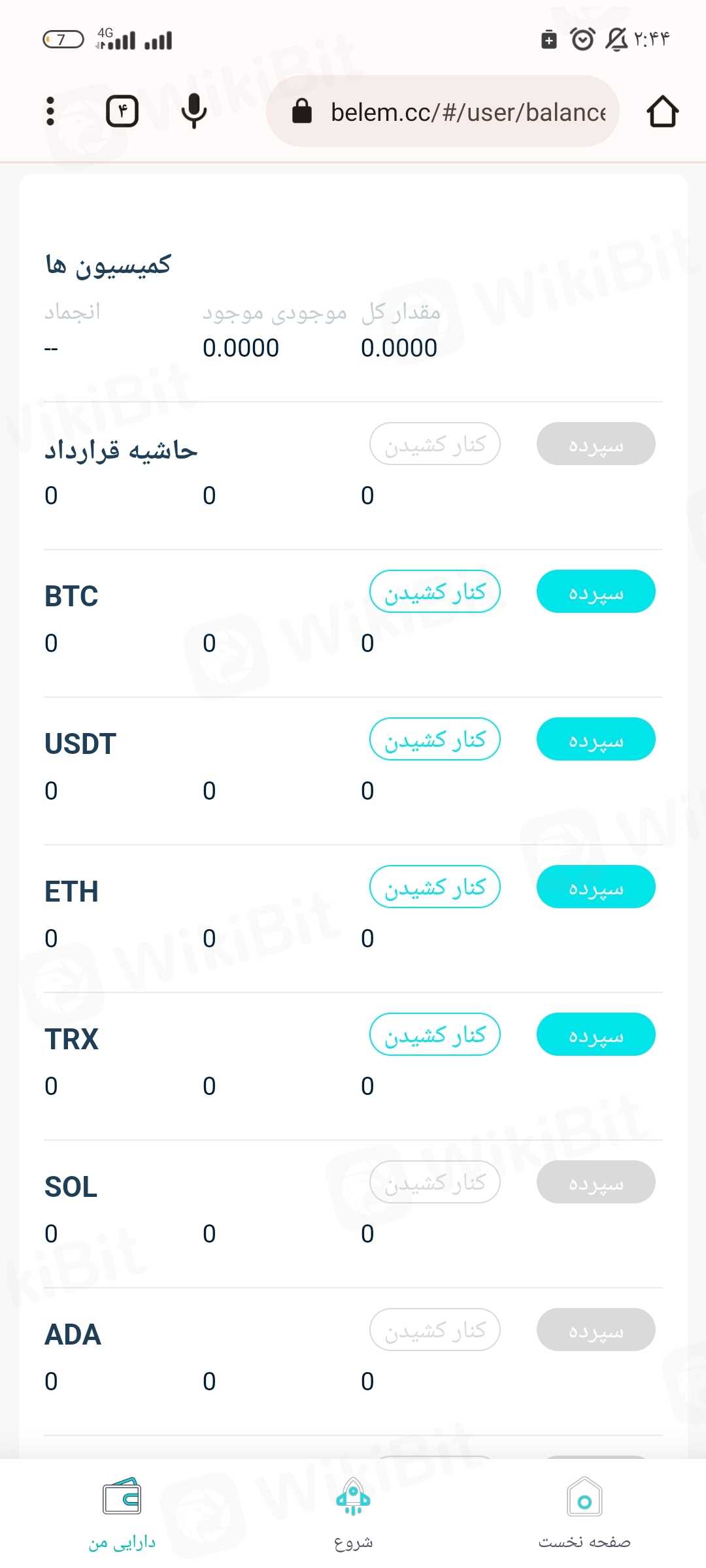Switch to the دارایی من (My assets) tab

pyautogui.click(x=122, y=1512)
